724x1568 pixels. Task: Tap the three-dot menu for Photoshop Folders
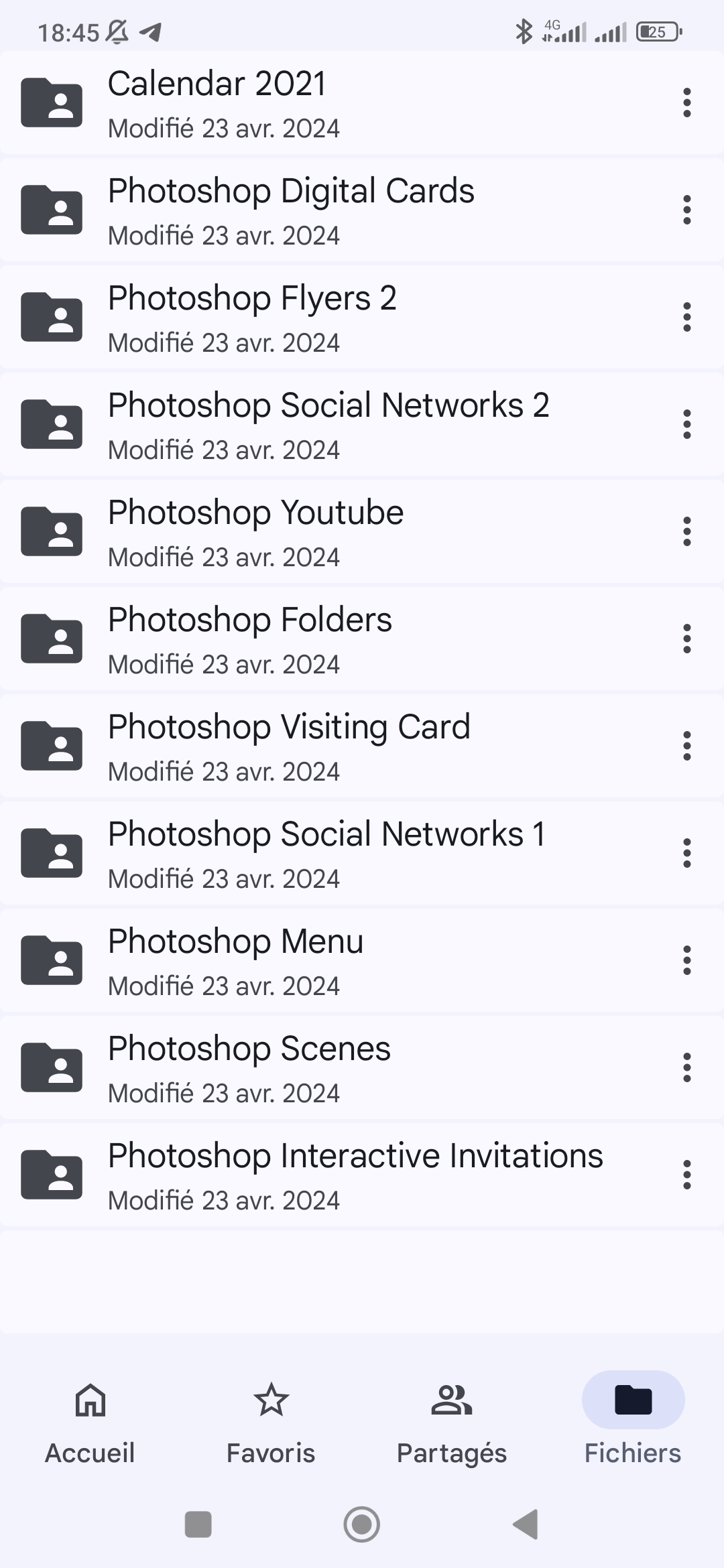click(686, 639)
